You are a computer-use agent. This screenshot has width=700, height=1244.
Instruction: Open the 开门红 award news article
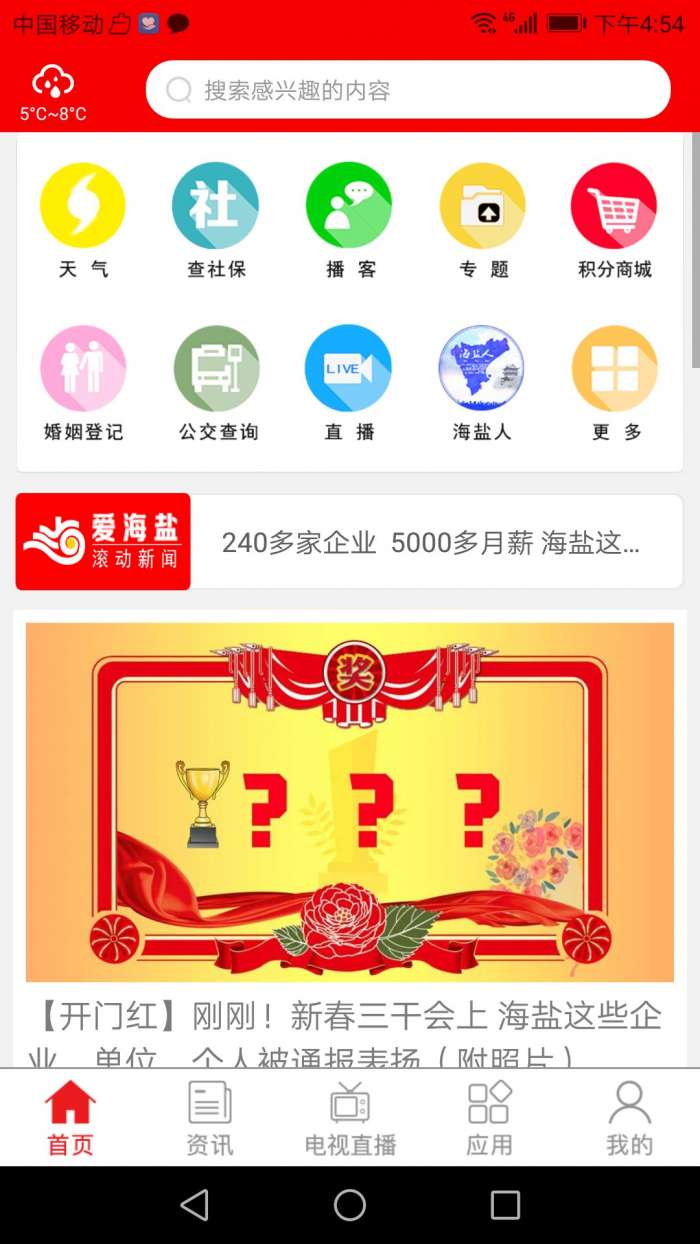click(349, 802)
